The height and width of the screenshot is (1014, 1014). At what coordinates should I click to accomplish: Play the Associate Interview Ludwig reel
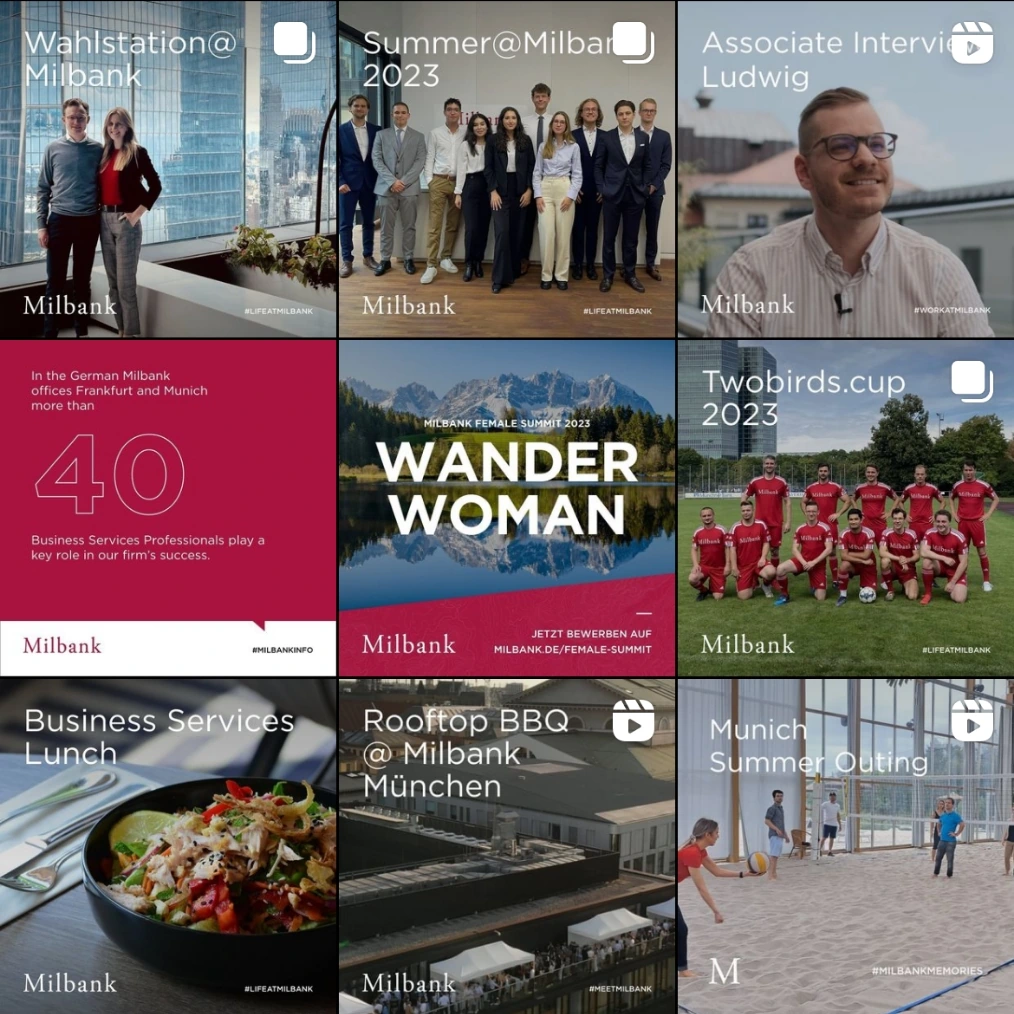click(845, 169)
